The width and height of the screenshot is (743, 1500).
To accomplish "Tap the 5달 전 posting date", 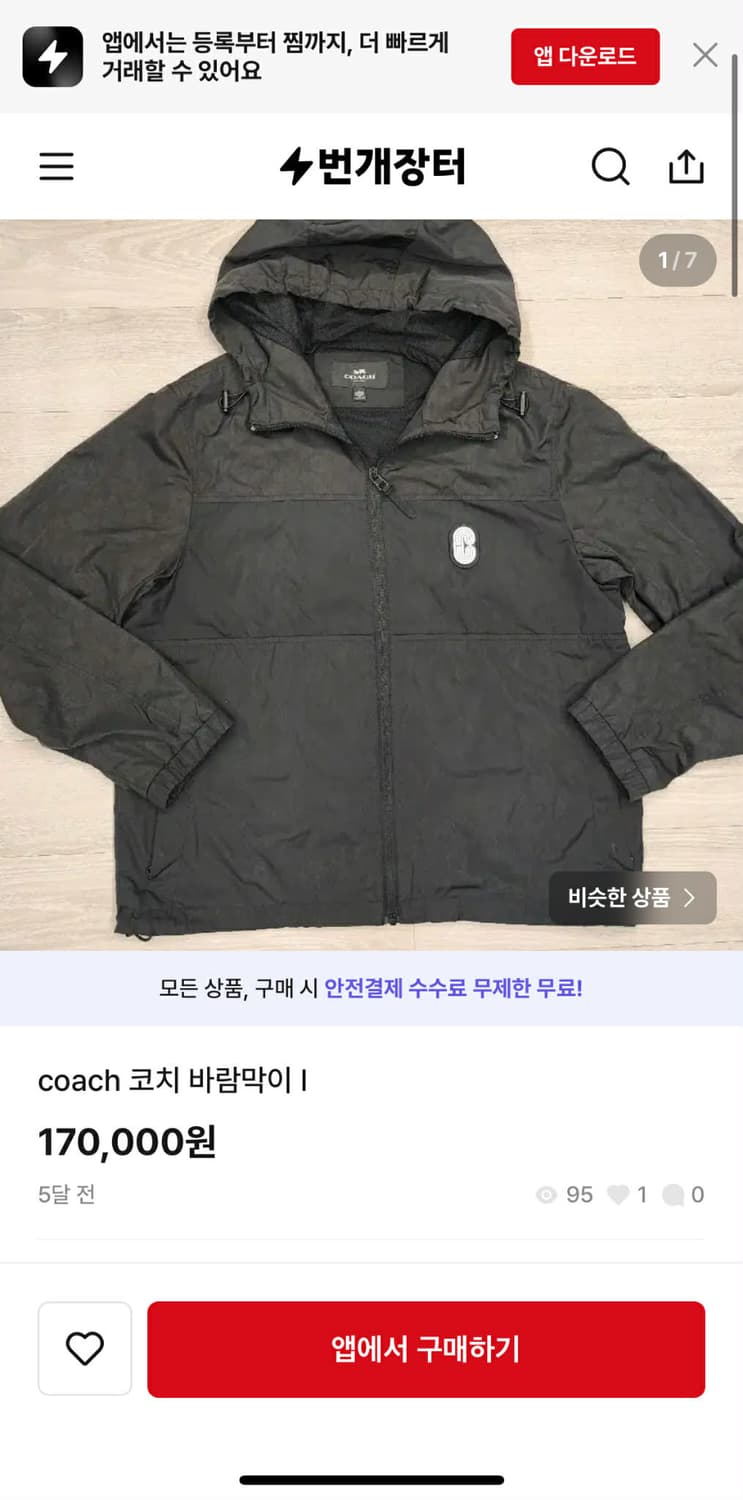I will pos(65,1194).
